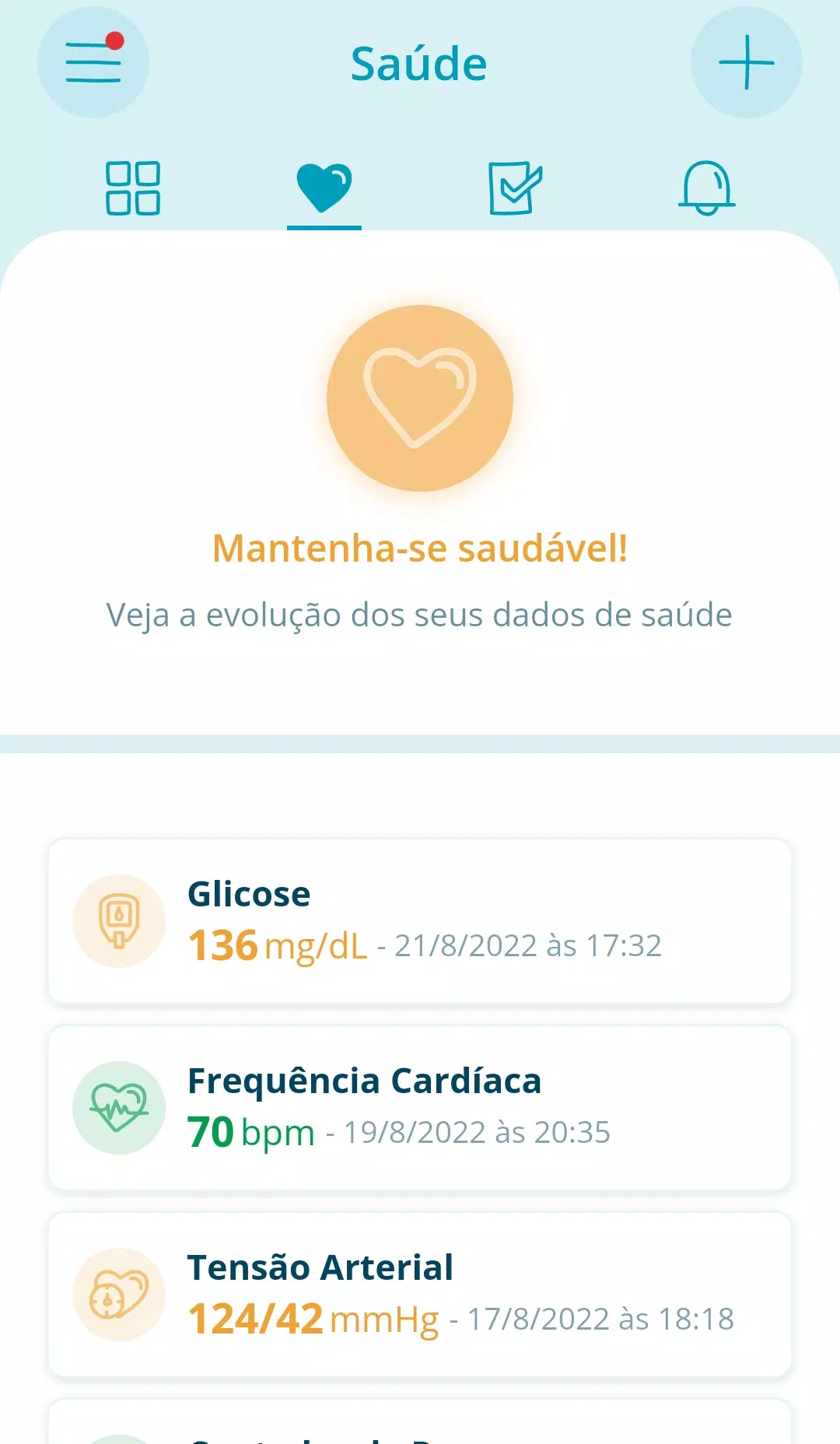Open the hamburger menu
840x1444 pixels.
click(x=93, y=62)
